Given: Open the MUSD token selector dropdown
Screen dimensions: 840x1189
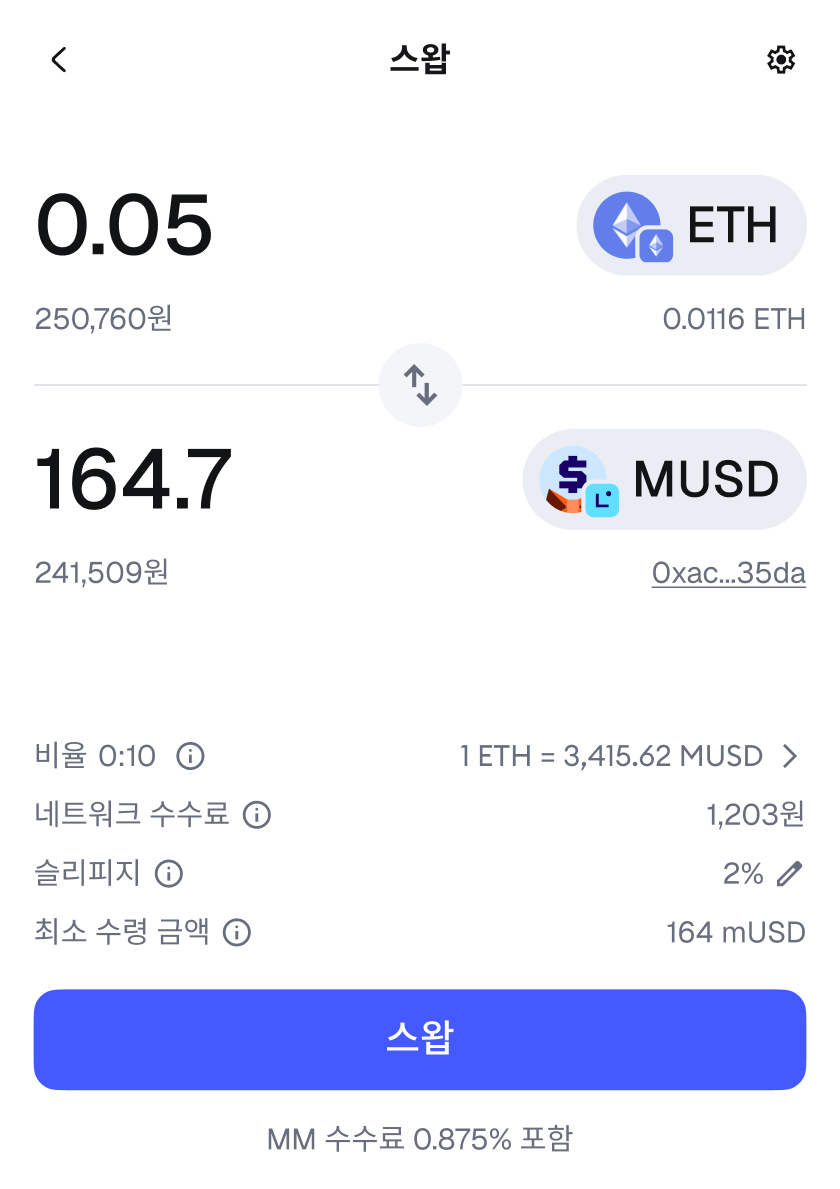Looking at the screenshot, I should click(663, 478).
